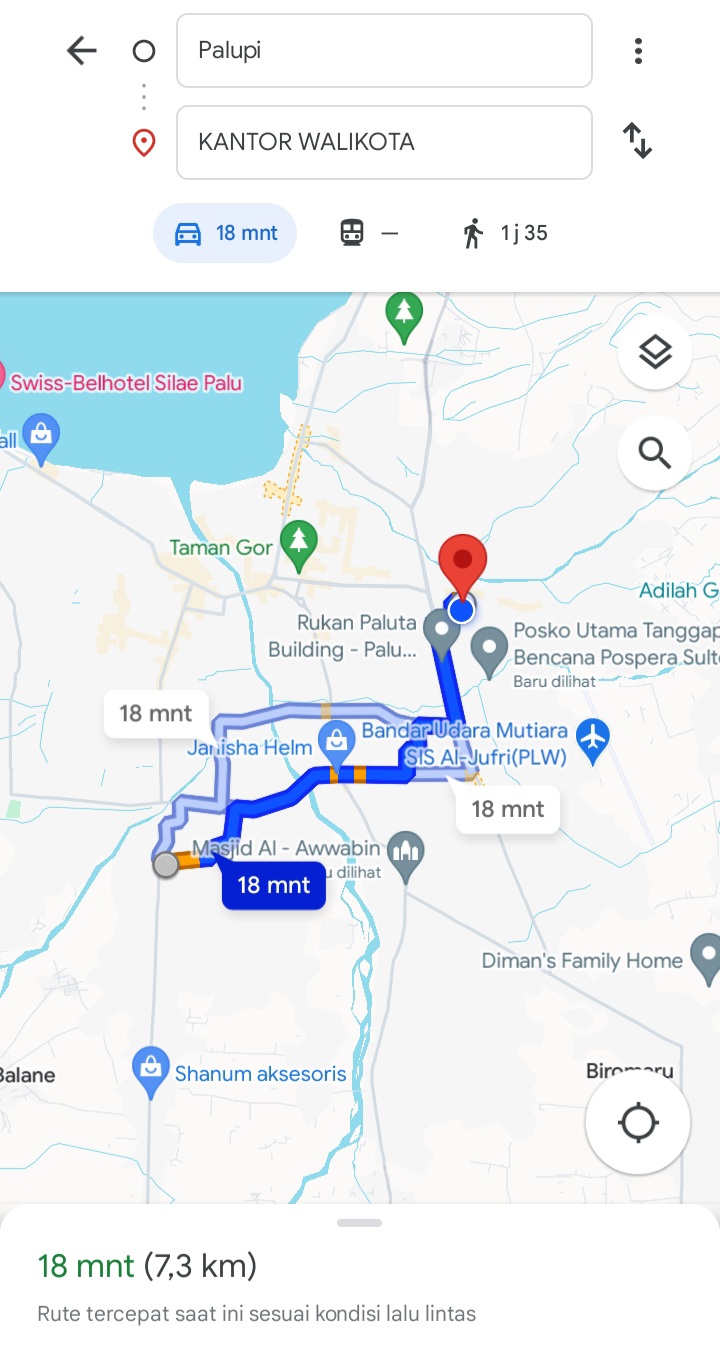720x1346 pixels.
Task: Tap the Masjid Al - Awwabin marker
Action: click(405, 855)
